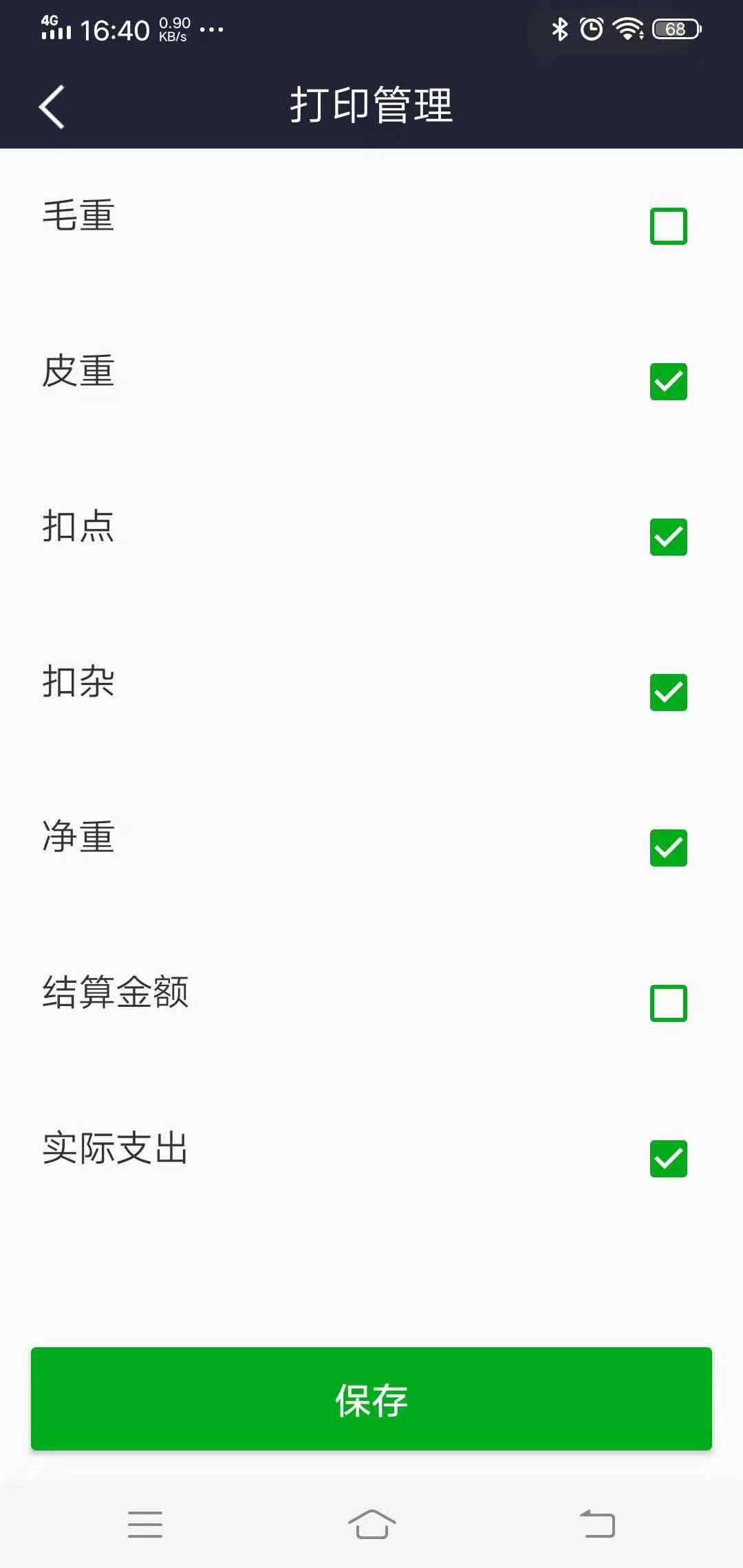
Task: Tap the green 保存 button
Action: pyautogui.click(x=371, y=1399)
